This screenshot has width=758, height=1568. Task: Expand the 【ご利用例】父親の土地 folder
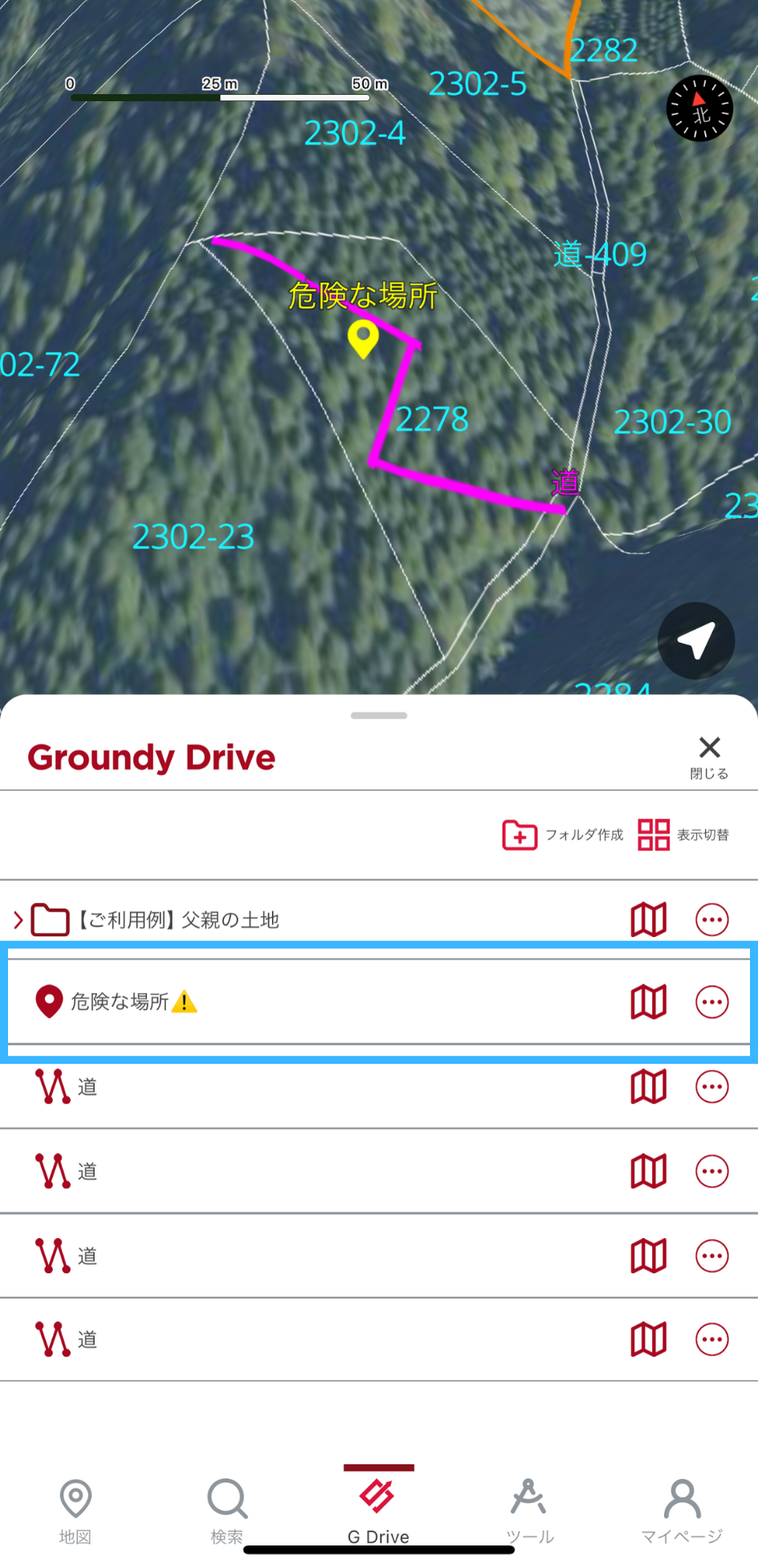[18, 919]
